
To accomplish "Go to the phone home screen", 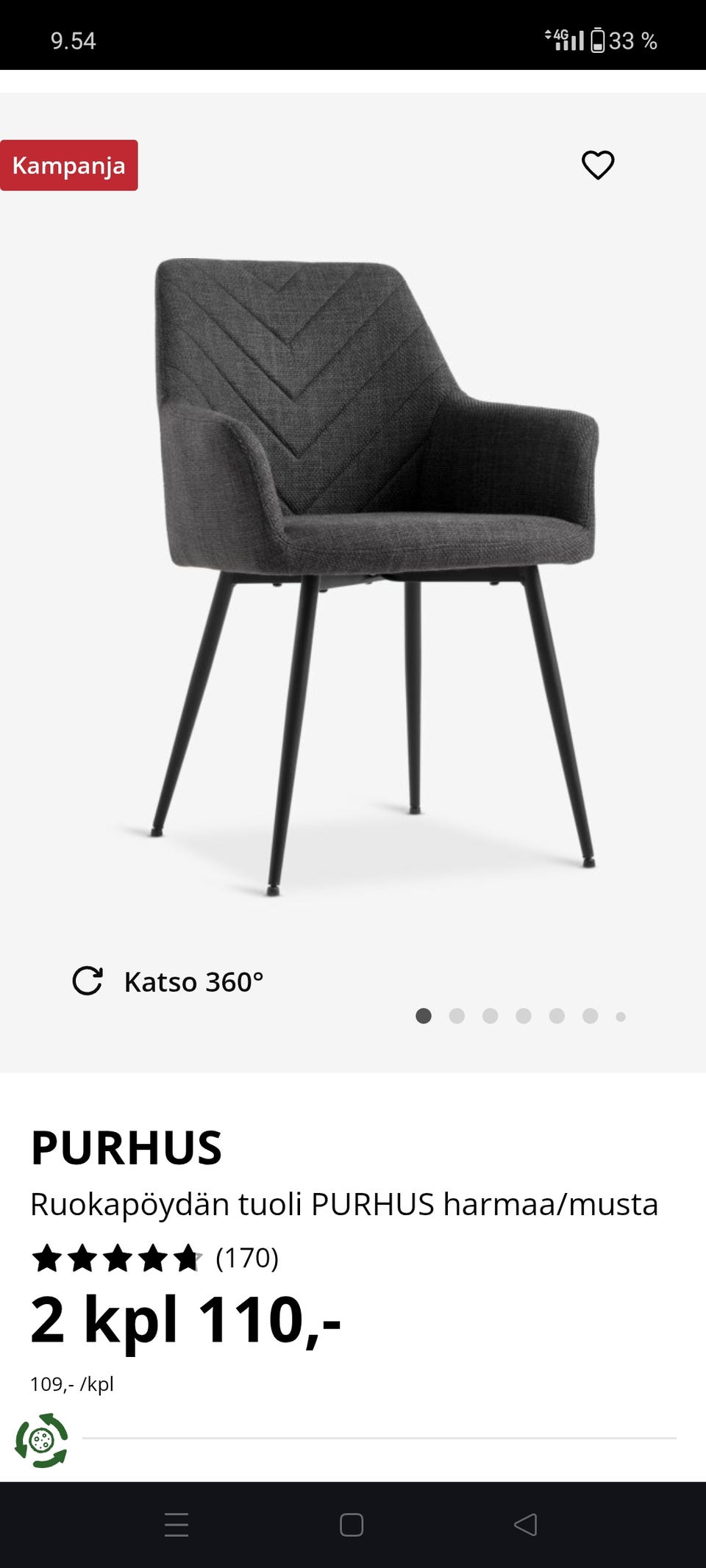I will click(352, 1525).
